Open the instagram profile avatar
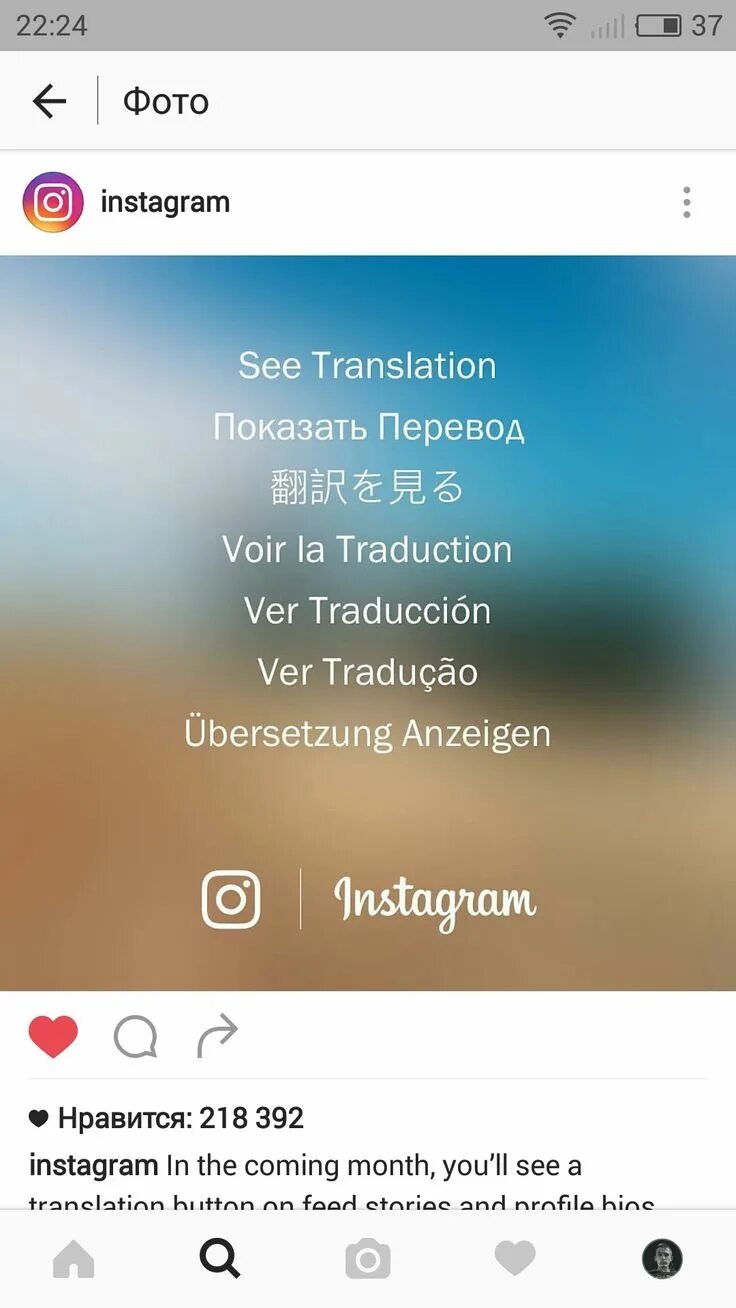 pyautogui.click(x=53, y=203)
